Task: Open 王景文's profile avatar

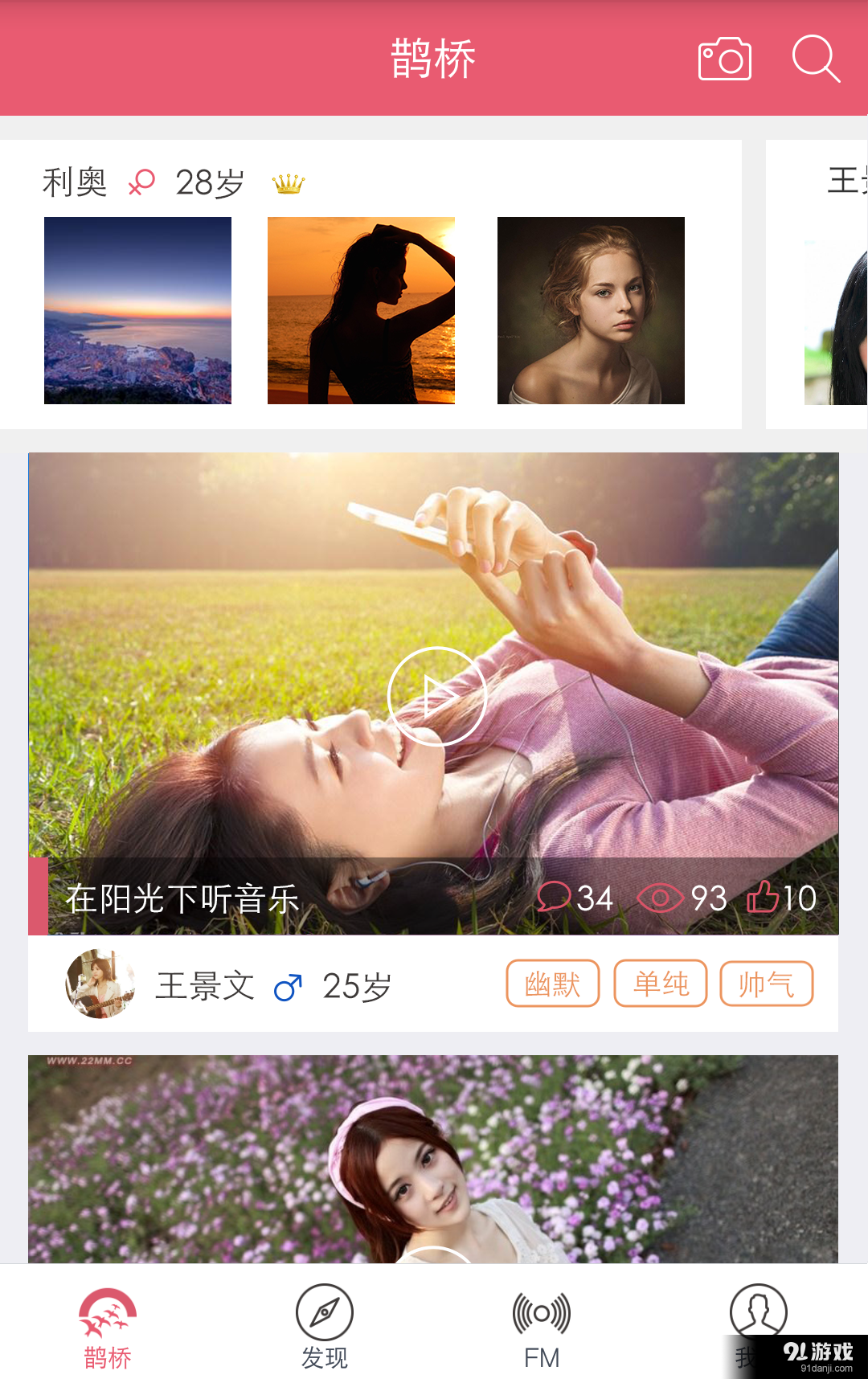Action: 98,984
